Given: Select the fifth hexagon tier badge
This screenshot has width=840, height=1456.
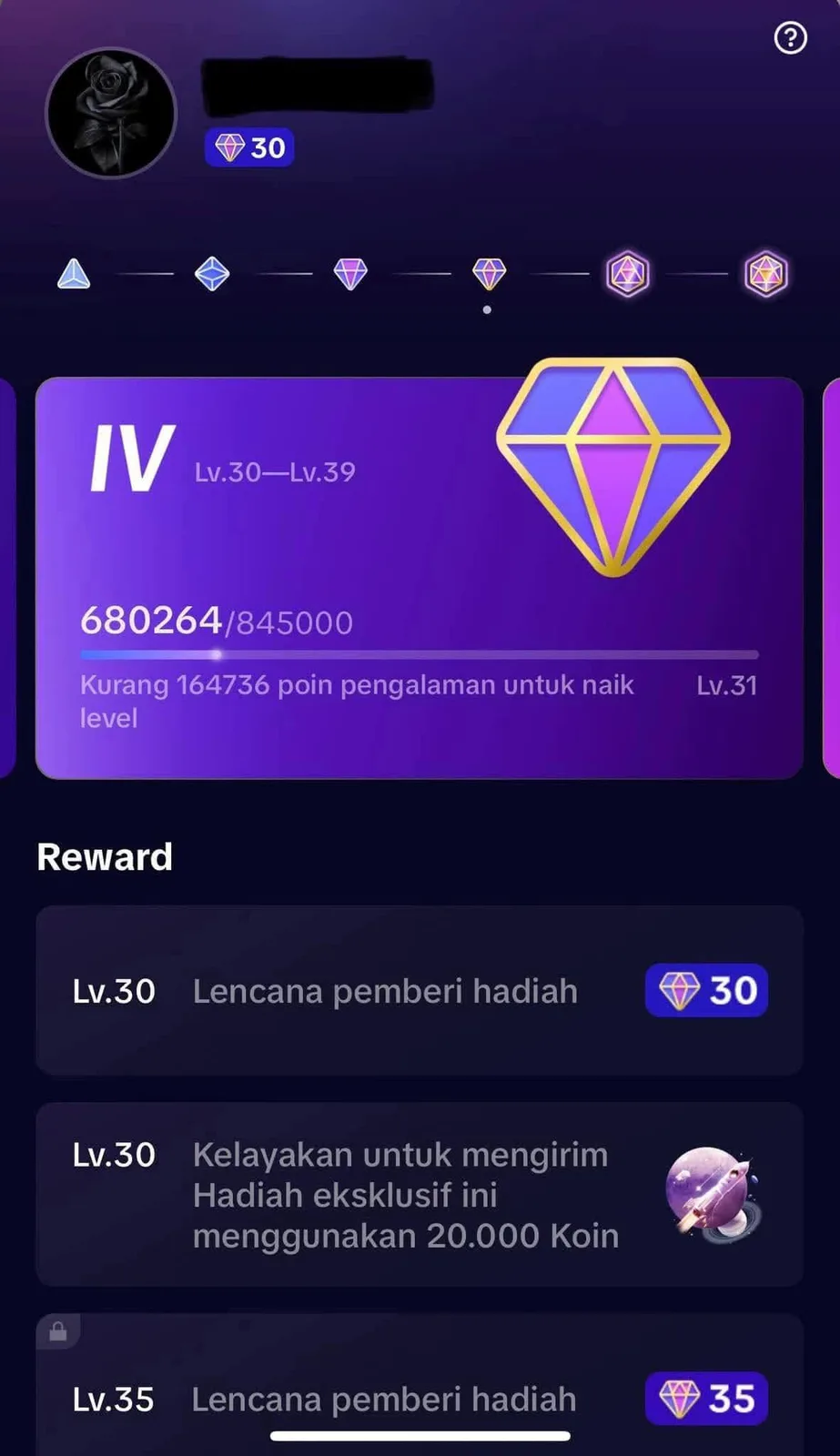Looking at the screenshot, I should click(x=628, y=273).
